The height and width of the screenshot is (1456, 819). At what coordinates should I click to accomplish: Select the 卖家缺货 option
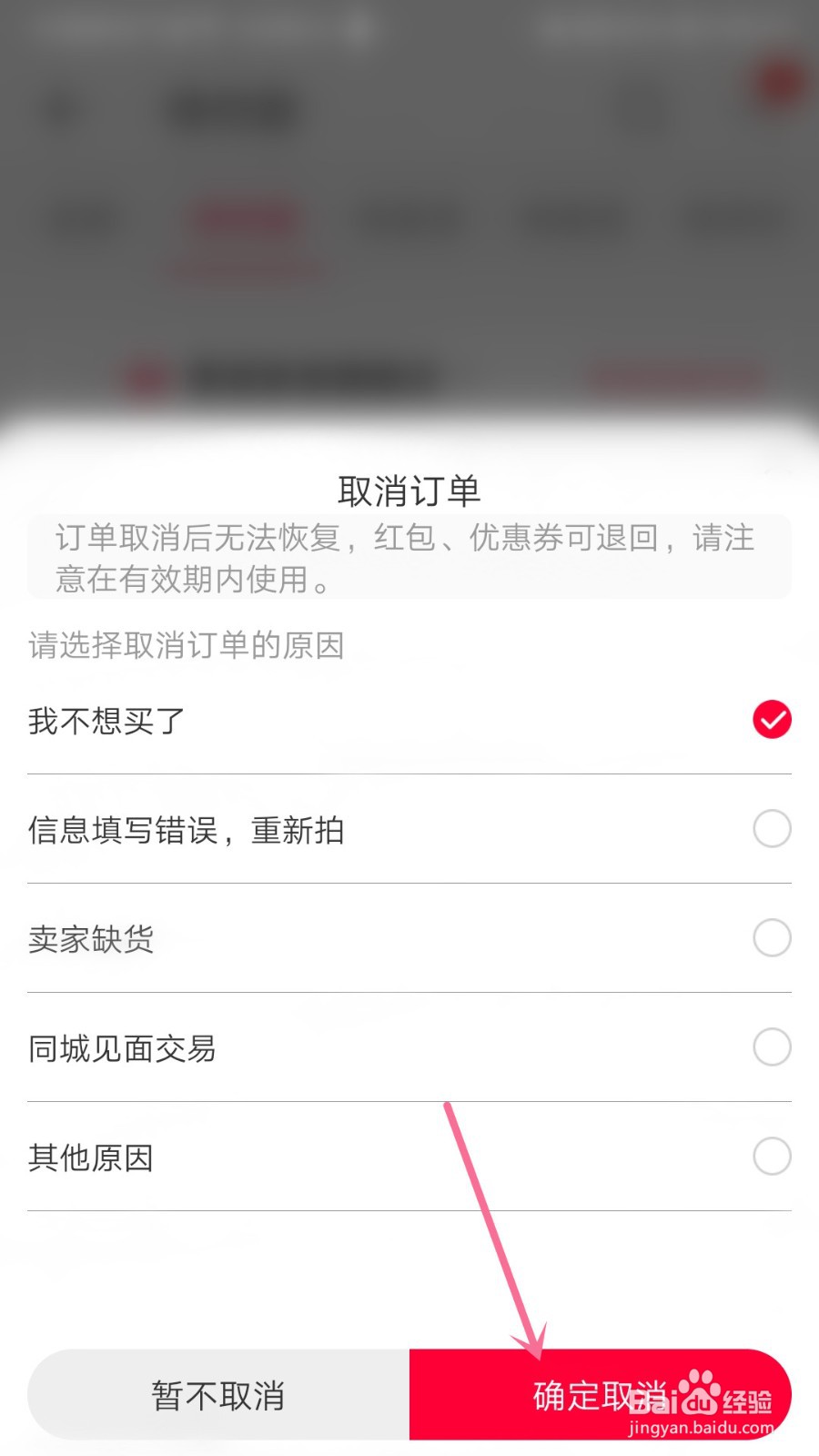[92, 939]
